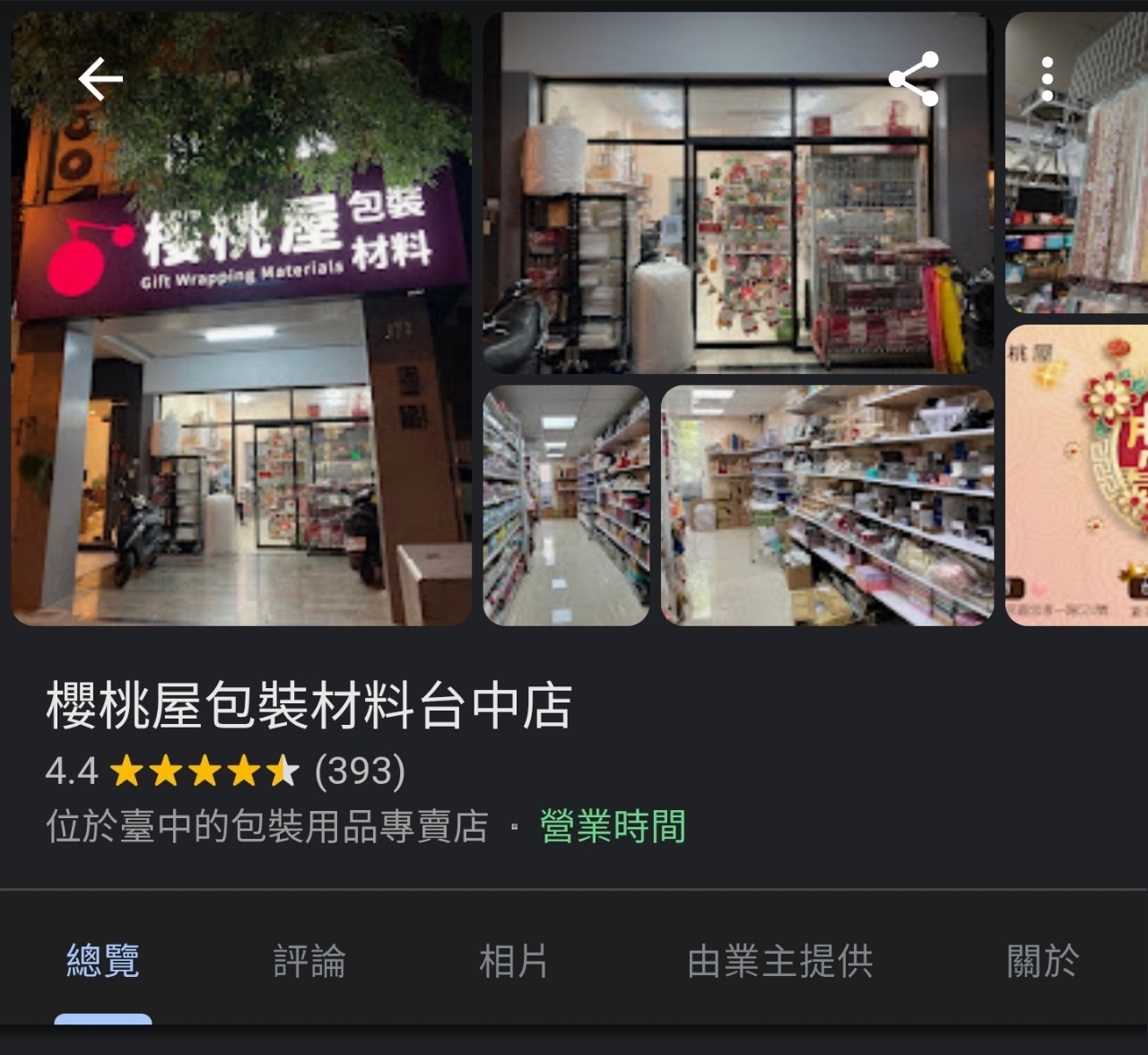Share this store listing
1148x1055 pixels.
[x=913, y=79]
